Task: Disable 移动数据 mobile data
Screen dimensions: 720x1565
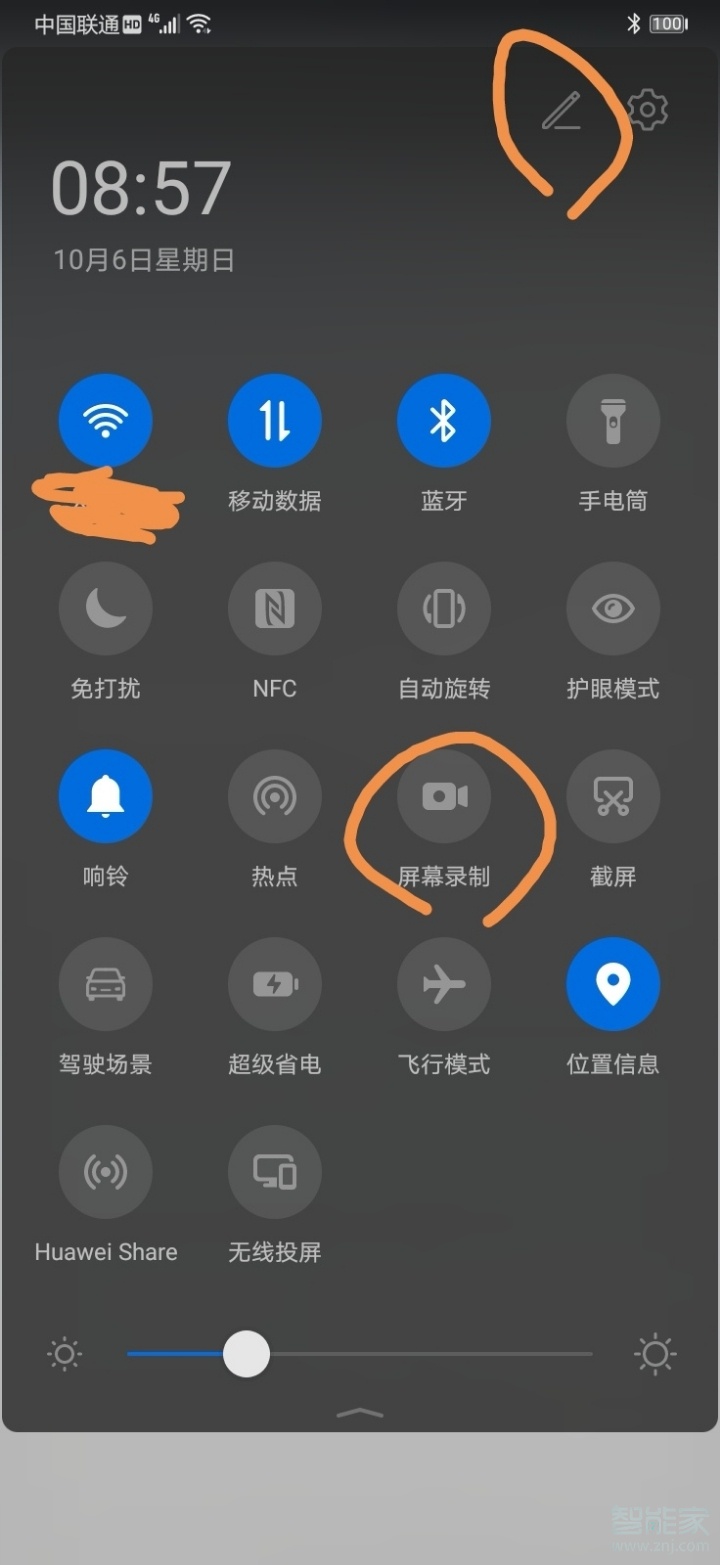Action: 274,420
